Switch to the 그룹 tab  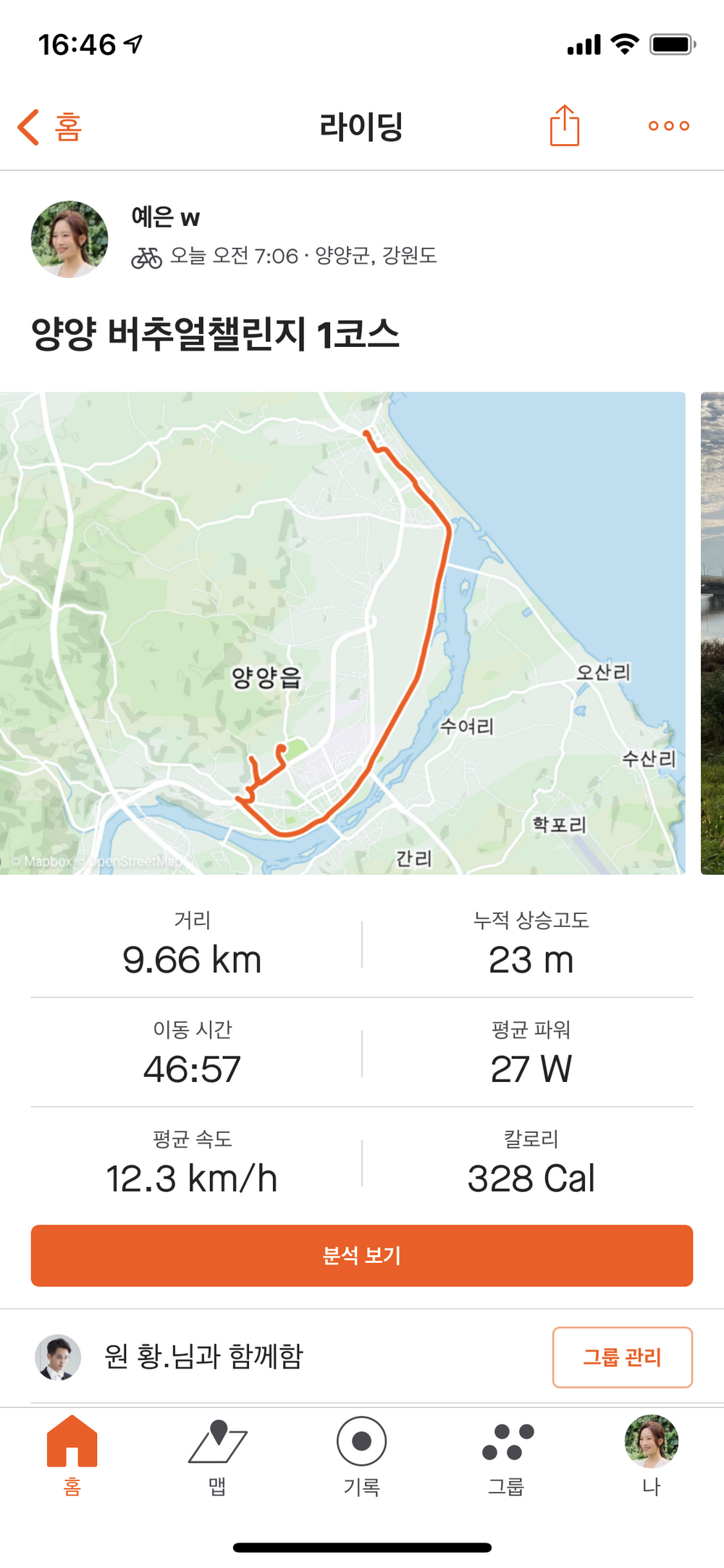point(506,1454)
